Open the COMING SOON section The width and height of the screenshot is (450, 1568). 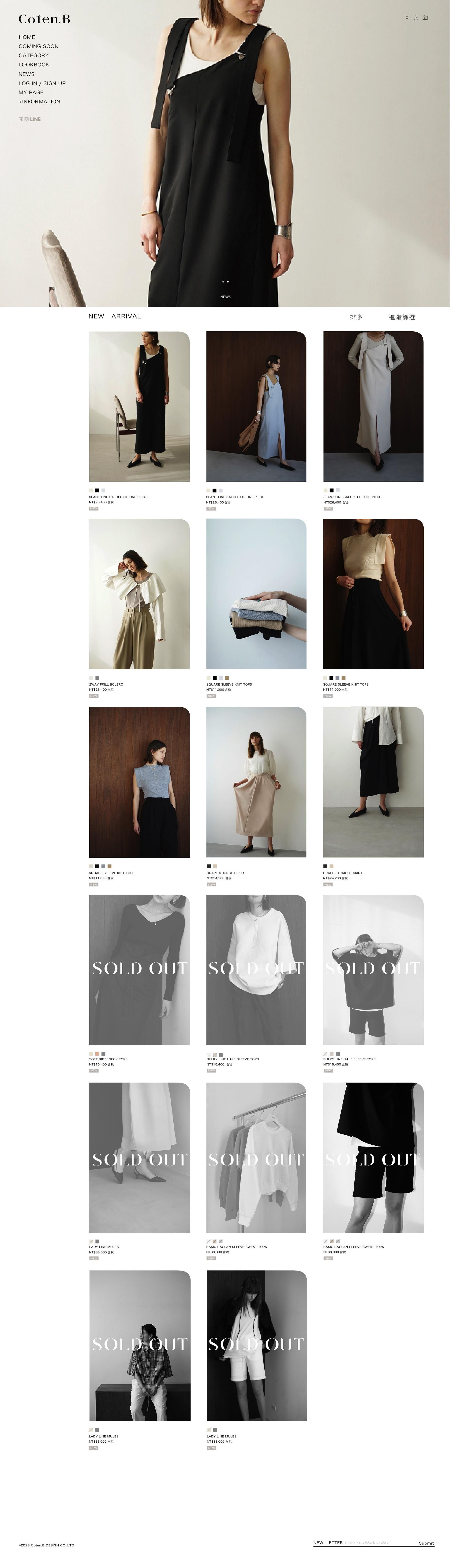[38, 46]
